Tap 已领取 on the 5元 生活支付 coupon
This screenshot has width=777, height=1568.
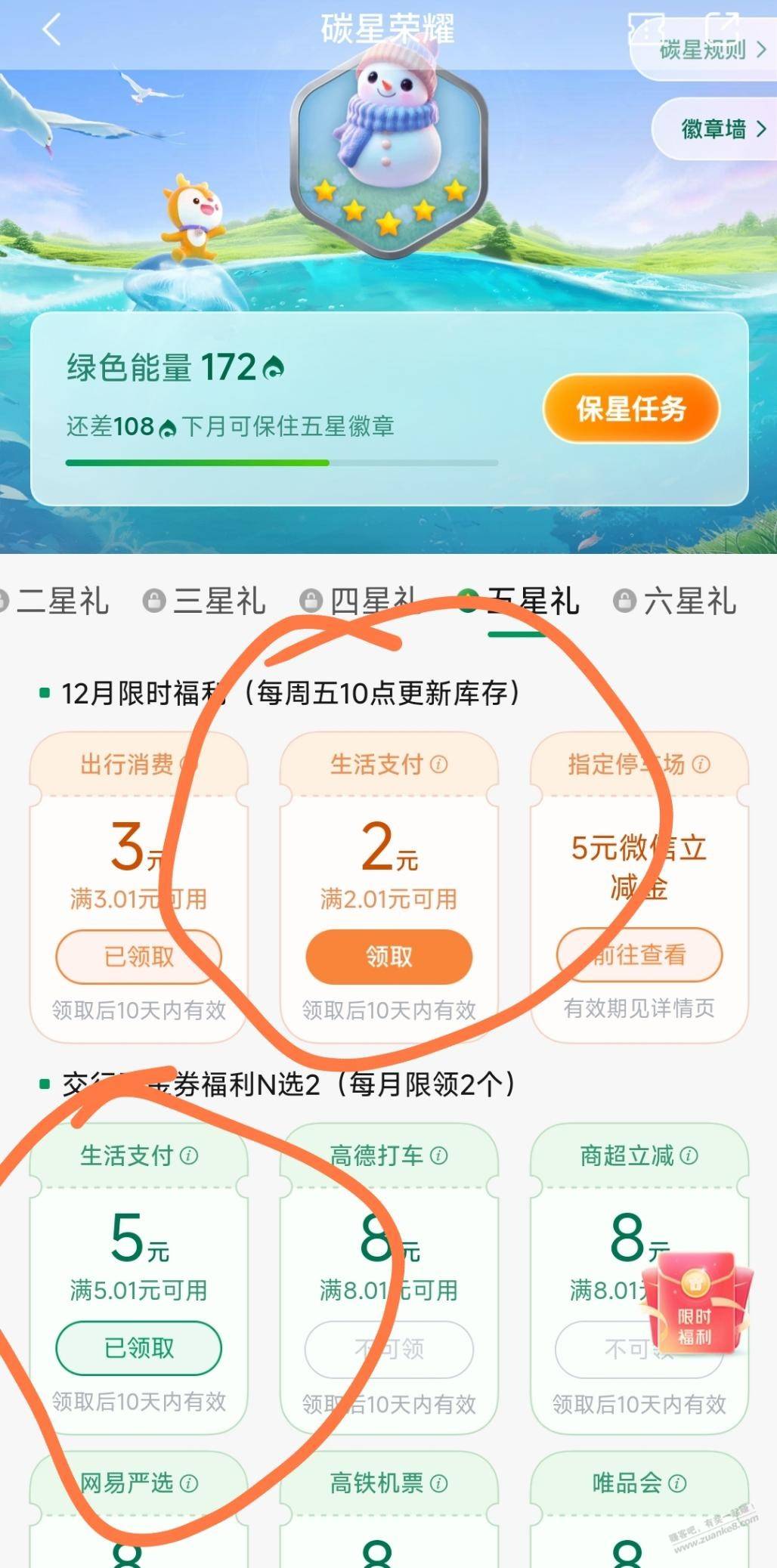pyautogui.click(x=138, y=1347)
